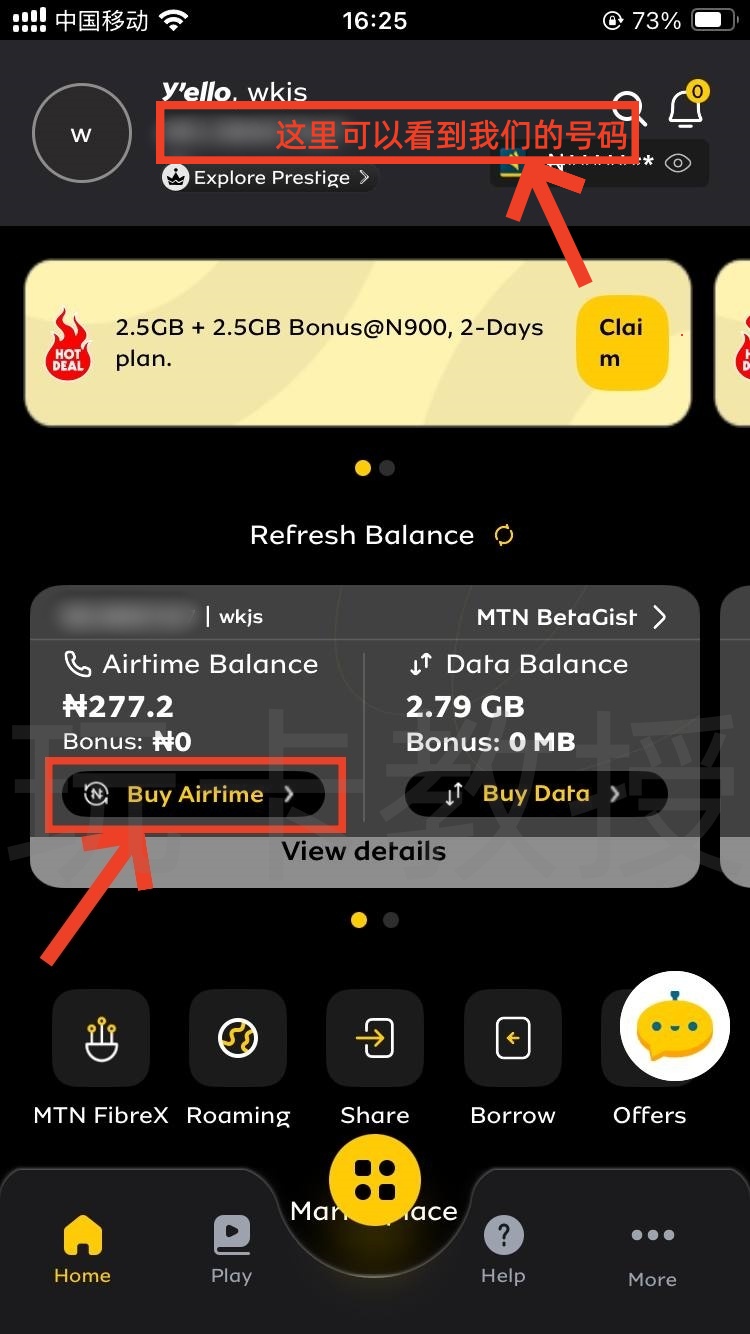Select the MTN FibreX icon
750x1334 pixels.
coord(100,1038)
